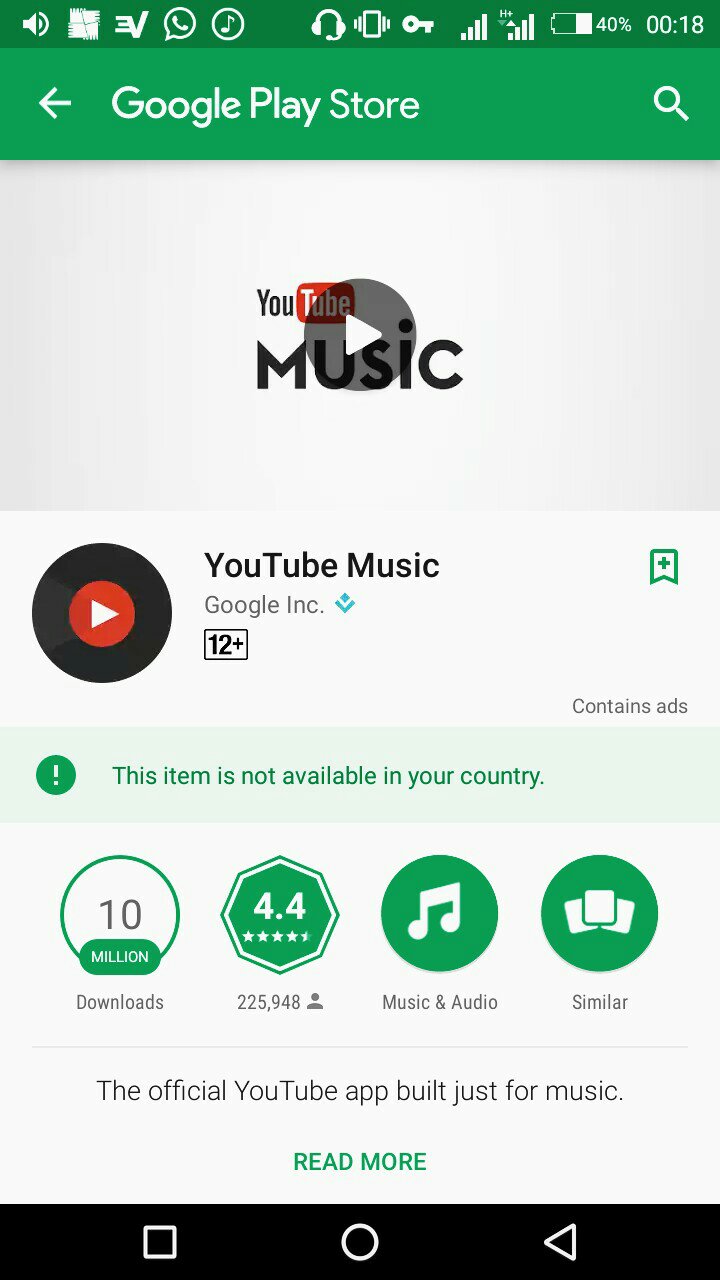Open recent apps from navigation bar
The height and width of the screenshot is (1280, 720).
[160, 1242]
